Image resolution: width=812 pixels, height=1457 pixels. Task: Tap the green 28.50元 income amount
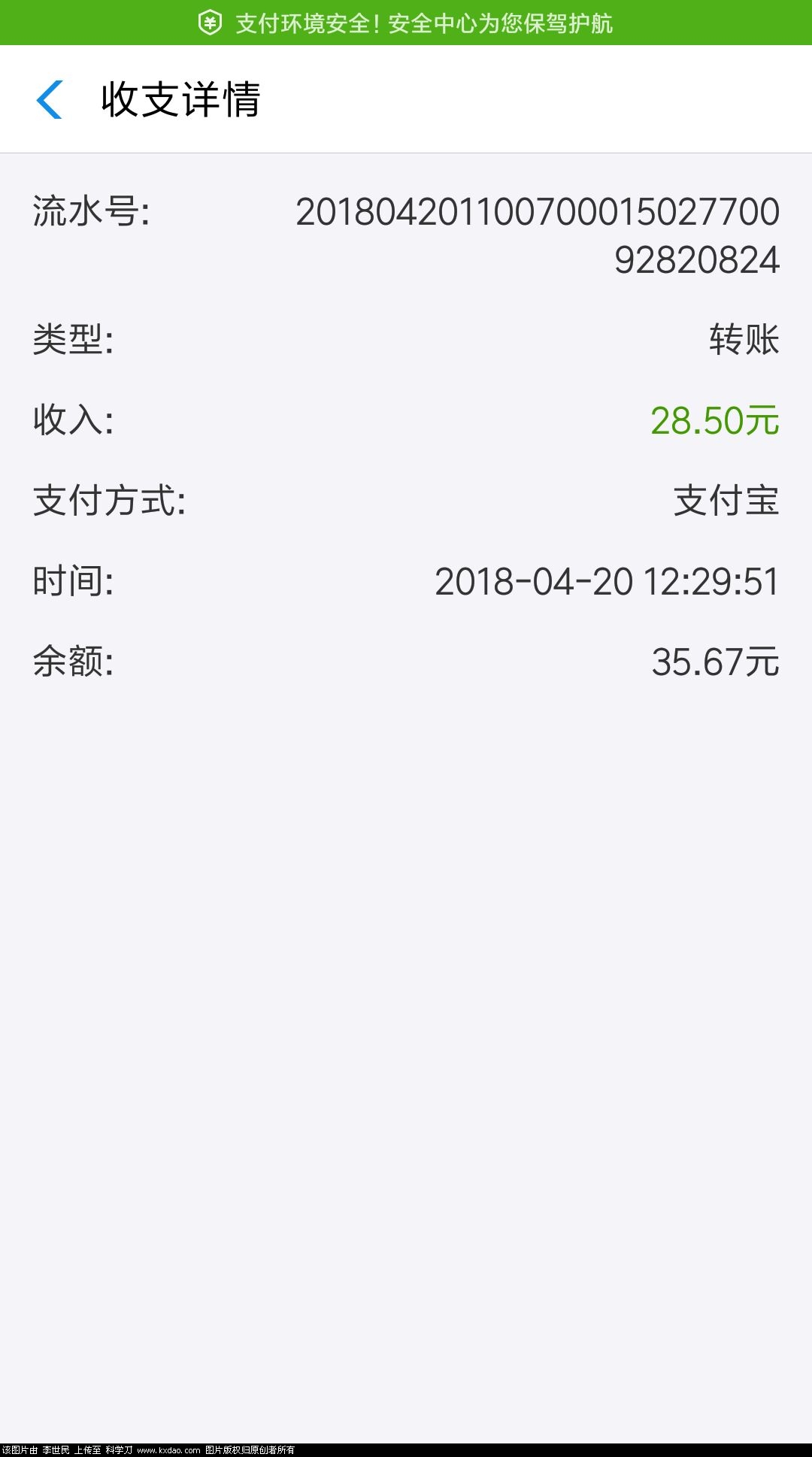tap(714, 423)
